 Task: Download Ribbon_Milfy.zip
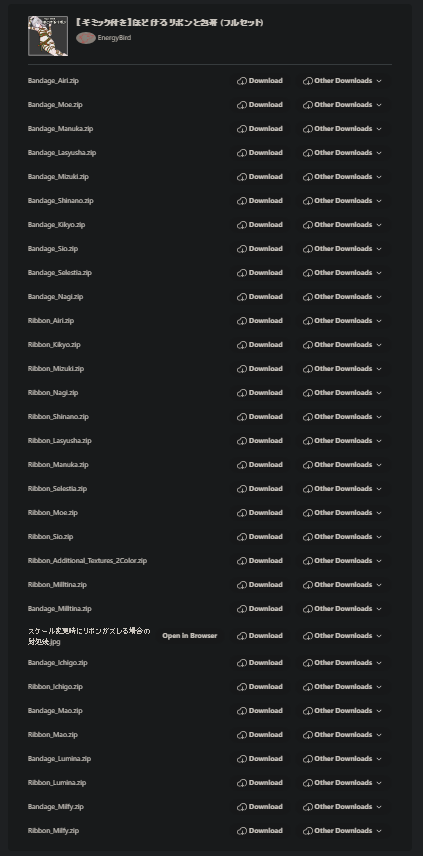tap(260, 831)
